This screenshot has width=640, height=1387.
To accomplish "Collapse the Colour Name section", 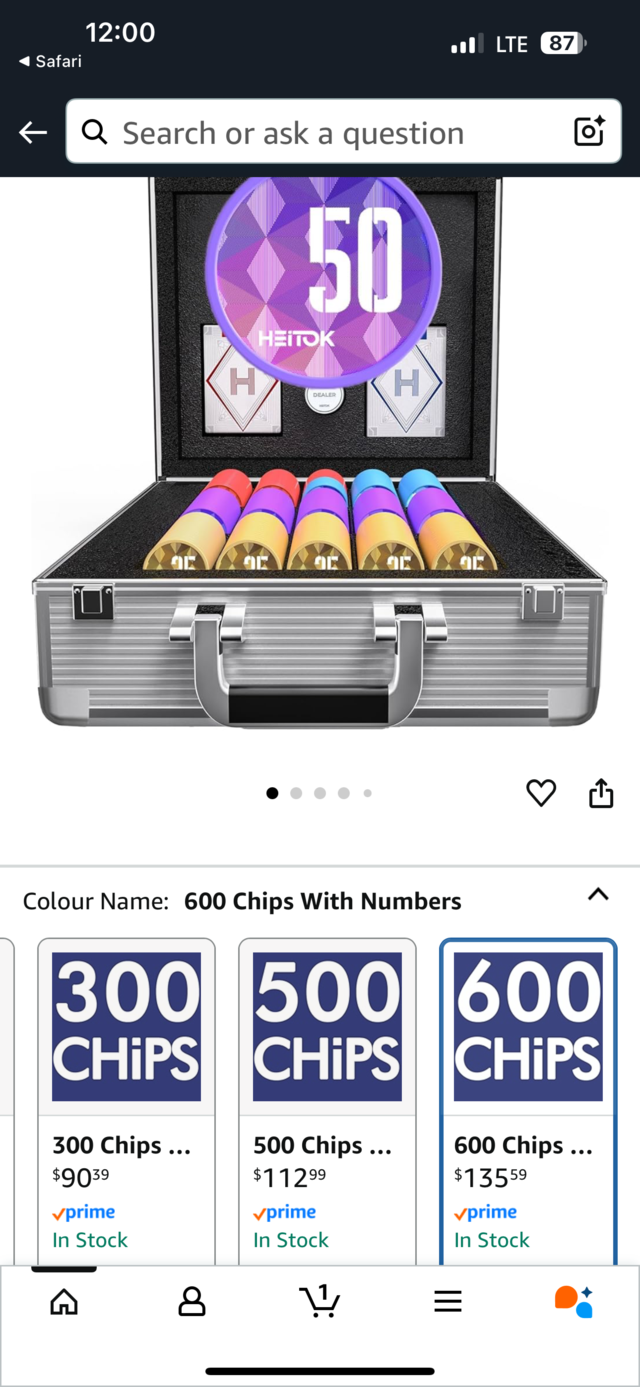I will [x=598, y=895].
